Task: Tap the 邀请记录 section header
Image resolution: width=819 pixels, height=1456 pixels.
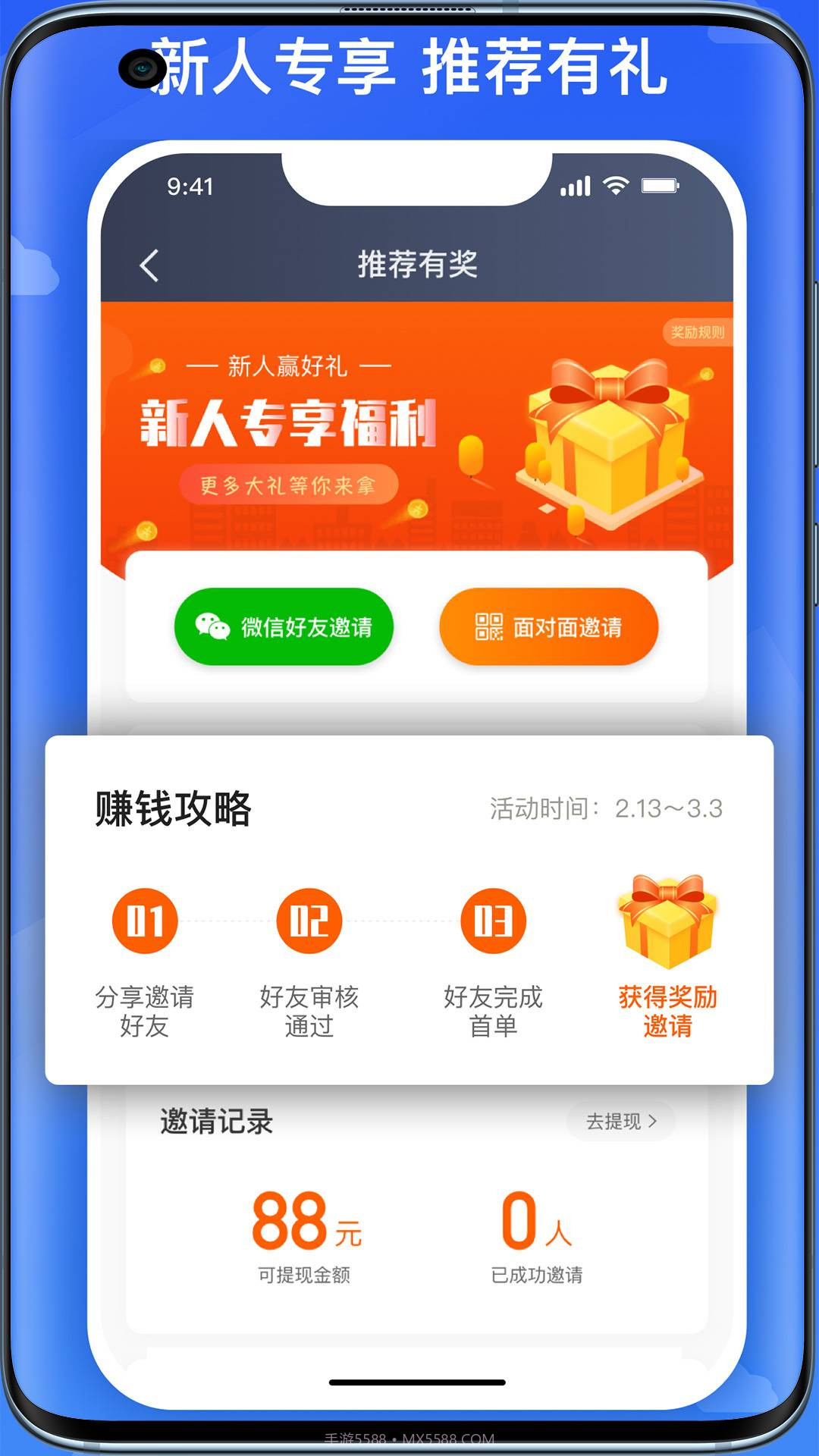Action: (215, 1122)
